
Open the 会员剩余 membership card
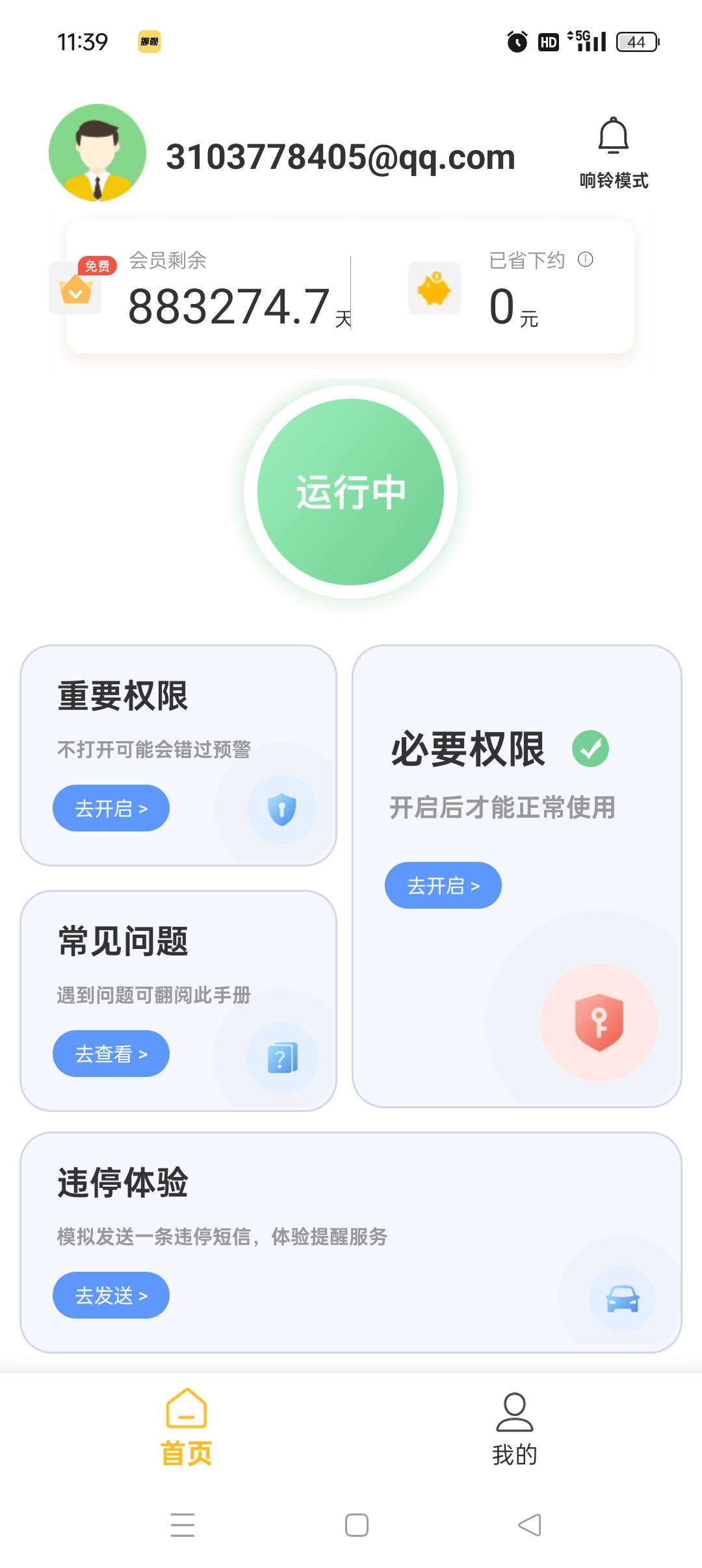click(x=208, y=289)
